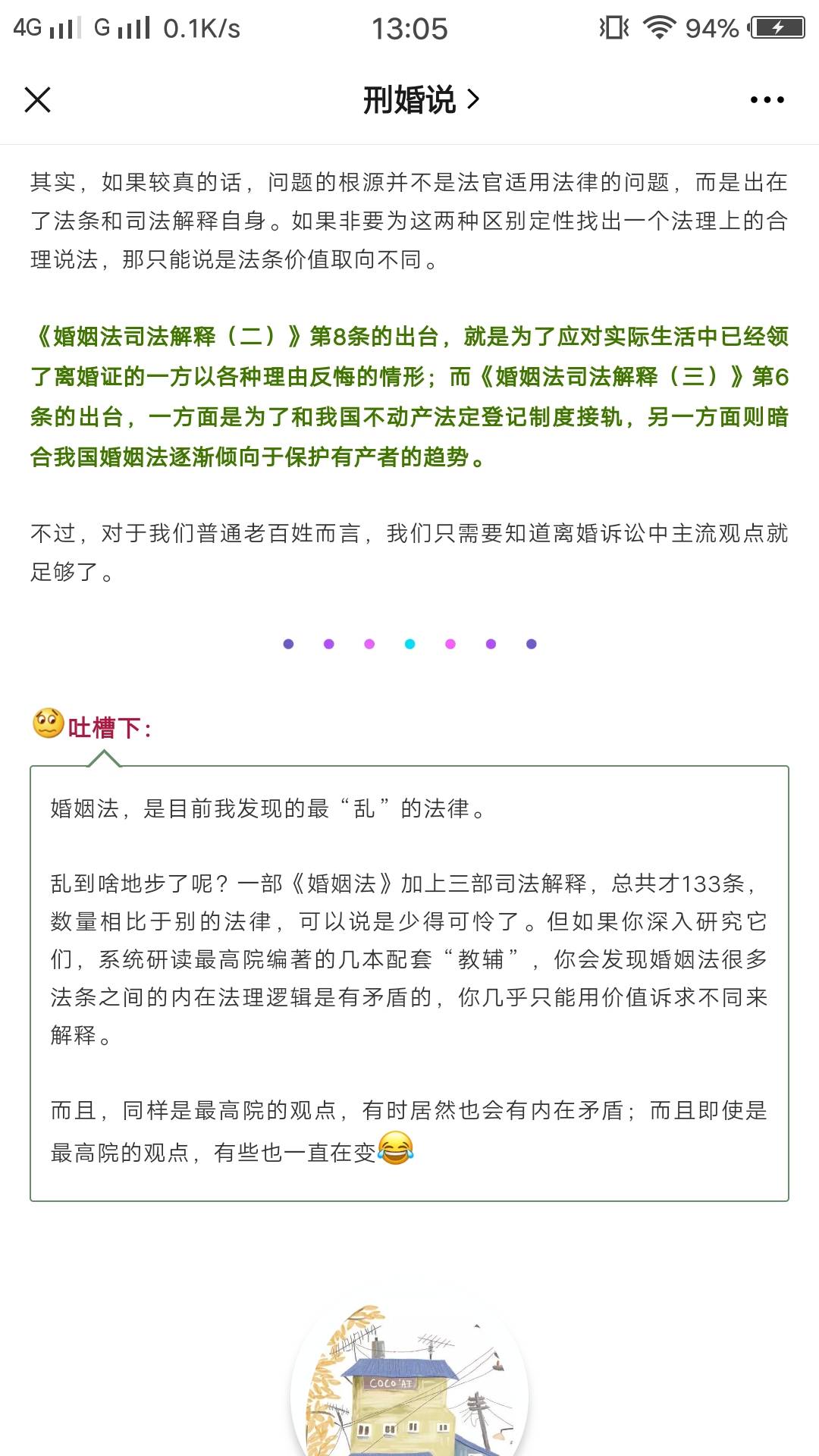Open the three-dot overflow menu

click(767, 99)
